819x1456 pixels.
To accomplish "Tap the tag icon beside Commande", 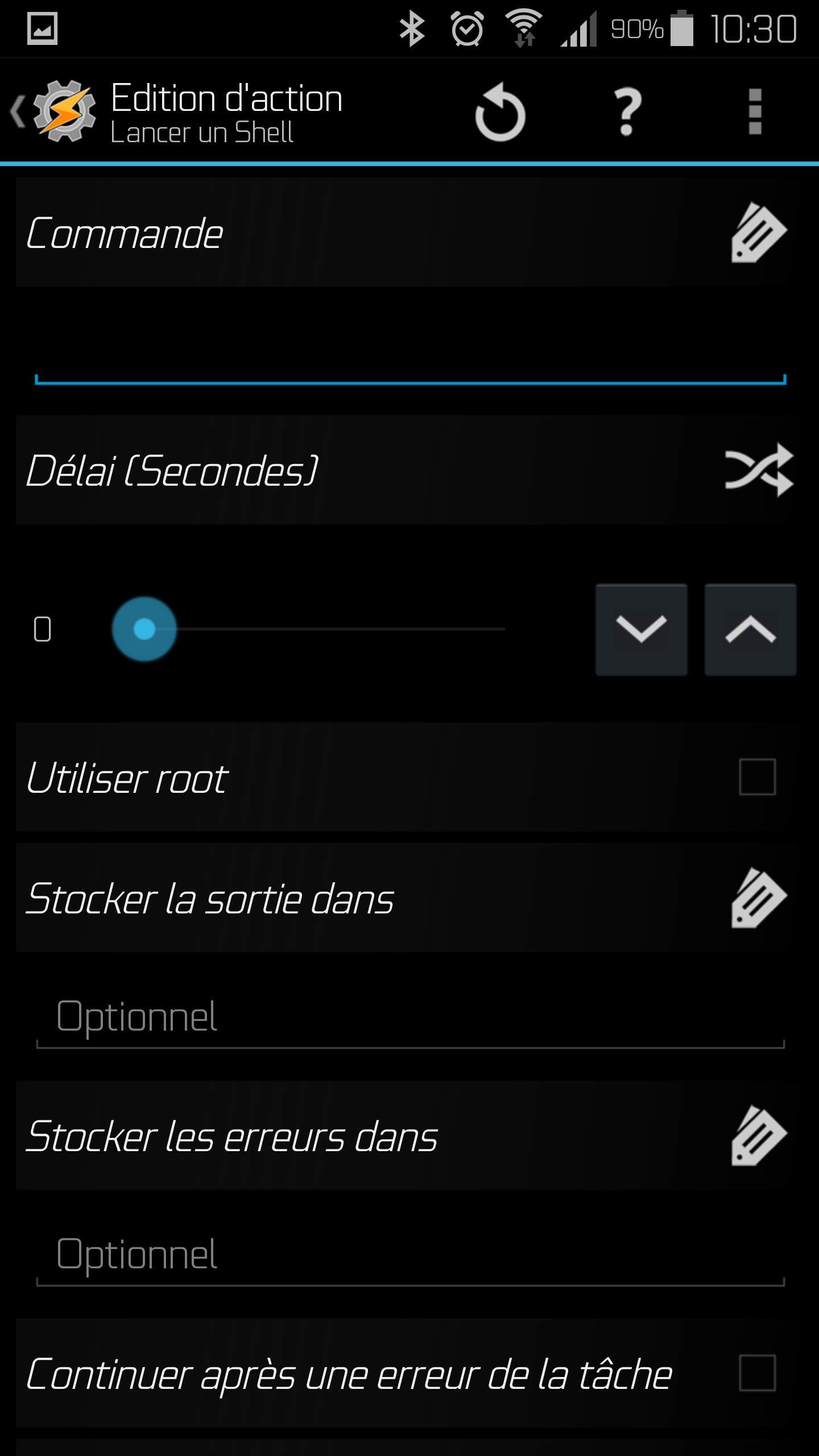I will point(758,233).
